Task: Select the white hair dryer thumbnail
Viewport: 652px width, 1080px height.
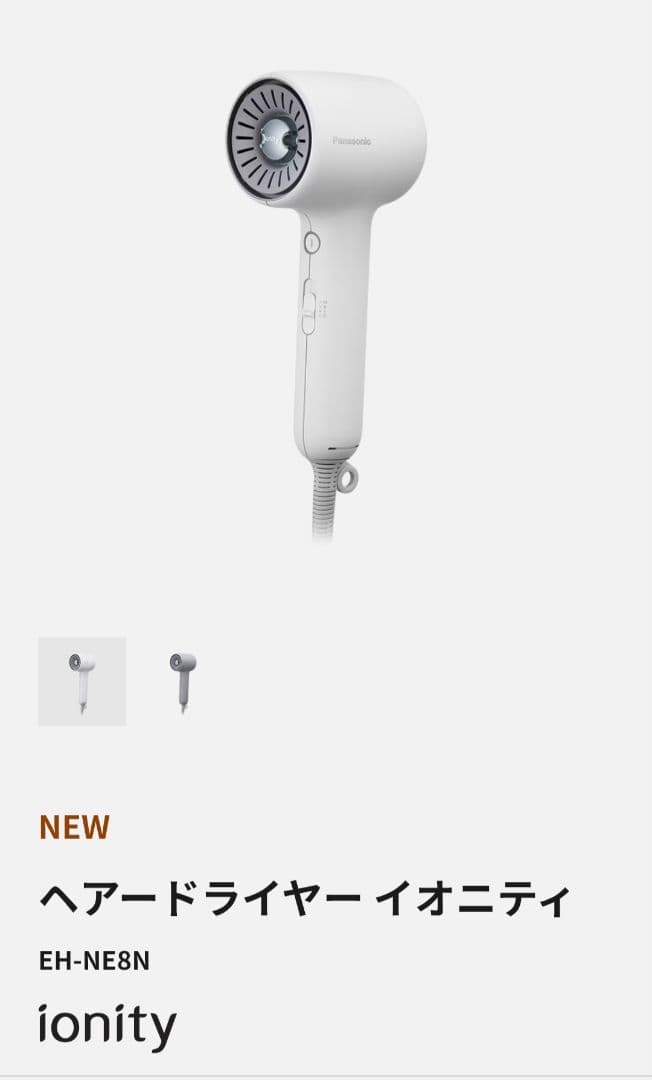Action: pyautogui.click(x=82, y=681)
